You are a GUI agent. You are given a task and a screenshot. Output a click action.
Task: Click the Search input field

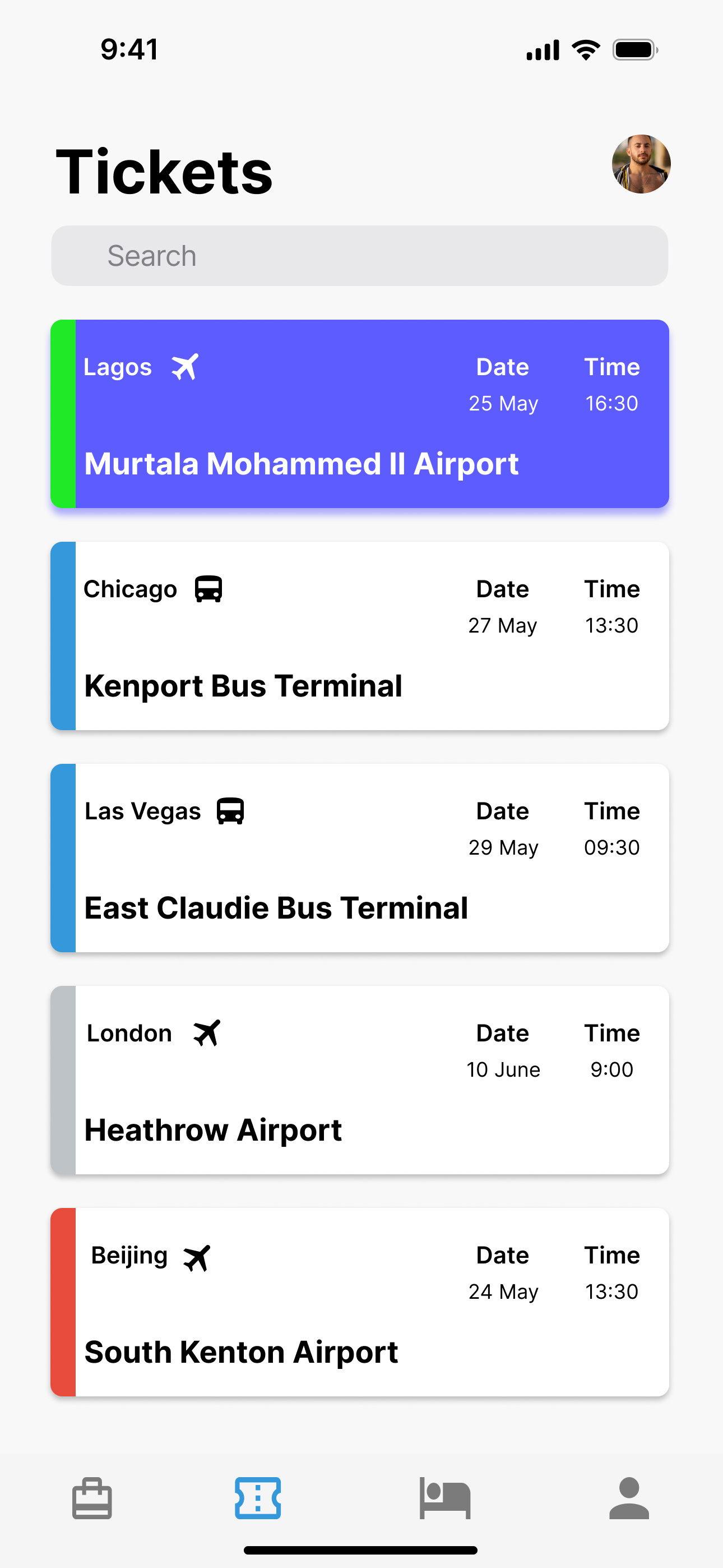361,255
